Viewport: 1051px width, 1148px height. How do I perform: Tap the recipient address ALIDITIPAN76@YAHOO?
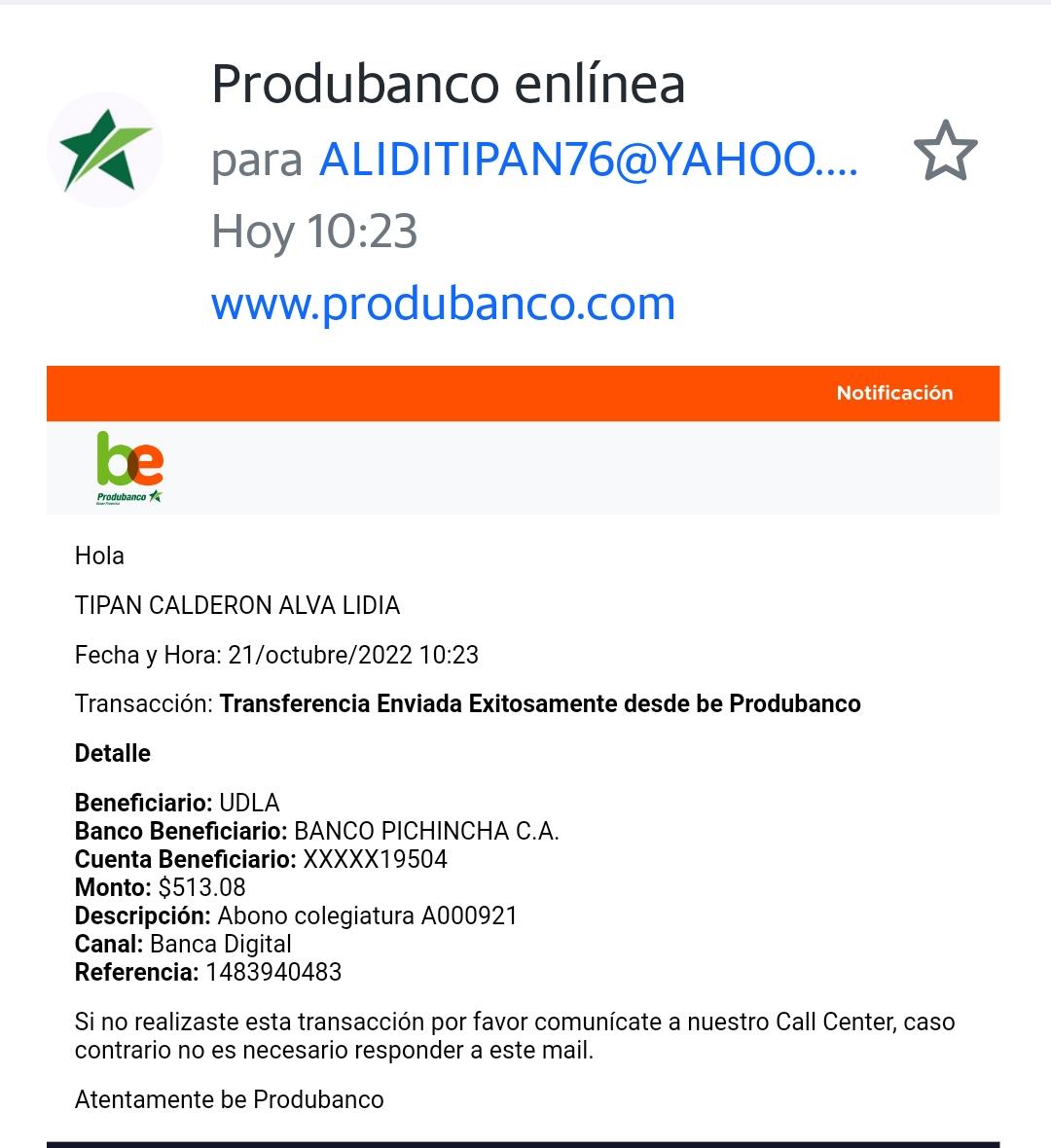pos(588,160)
